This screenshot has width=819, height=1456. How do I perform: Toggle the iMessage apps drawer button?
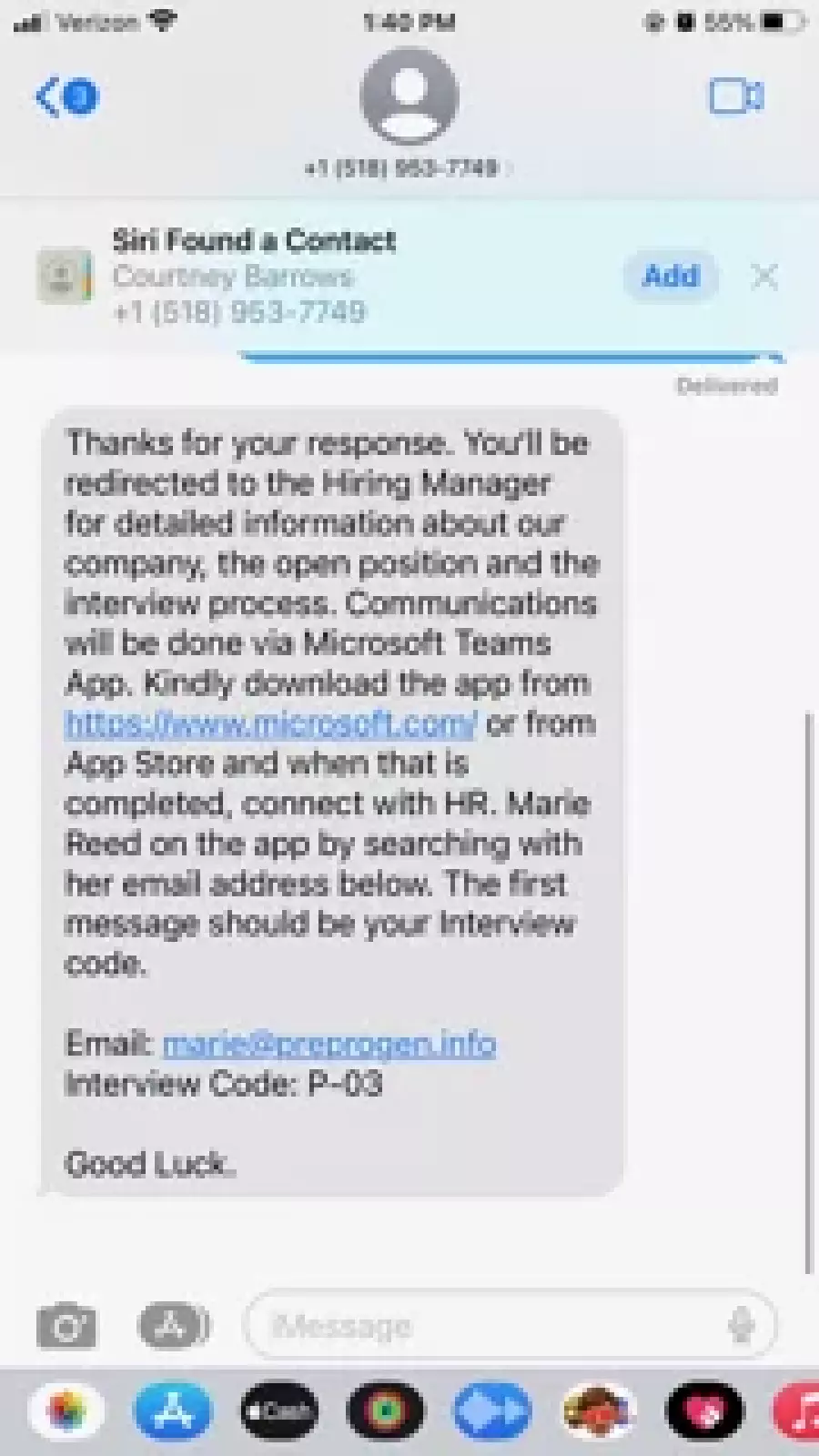click(x=174, y=1326)
